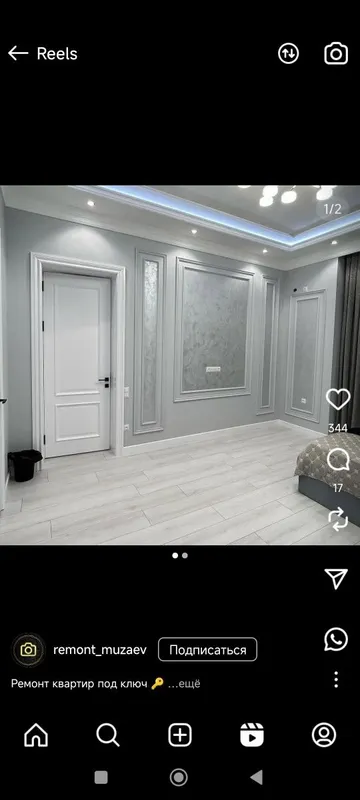360x800 pixels.
Task: Follow remont_muzaev with the Подписаться button
Action: tap(208, 650)
